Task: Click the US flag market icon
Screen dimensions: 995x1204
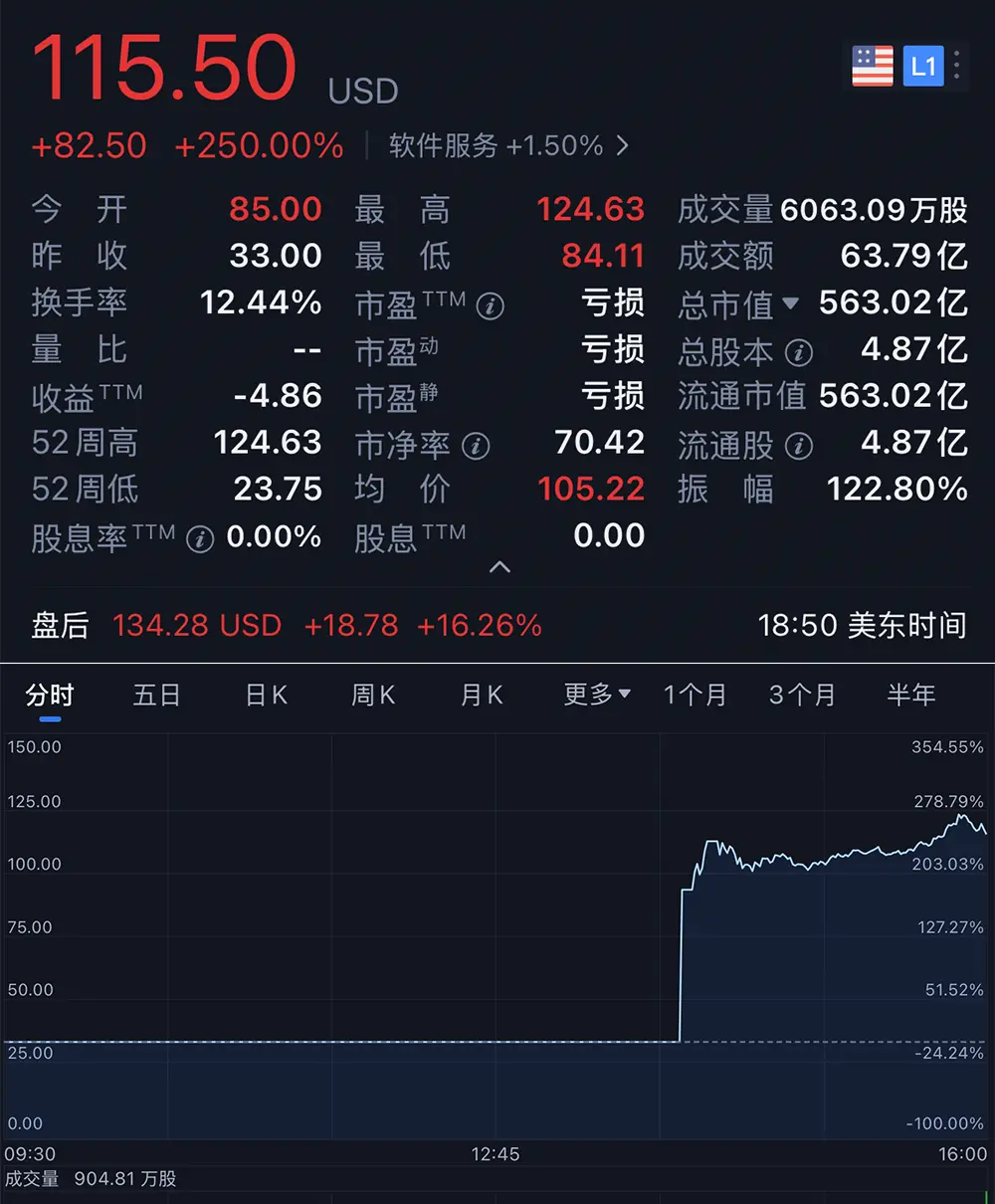Action: tap(870, 66)
